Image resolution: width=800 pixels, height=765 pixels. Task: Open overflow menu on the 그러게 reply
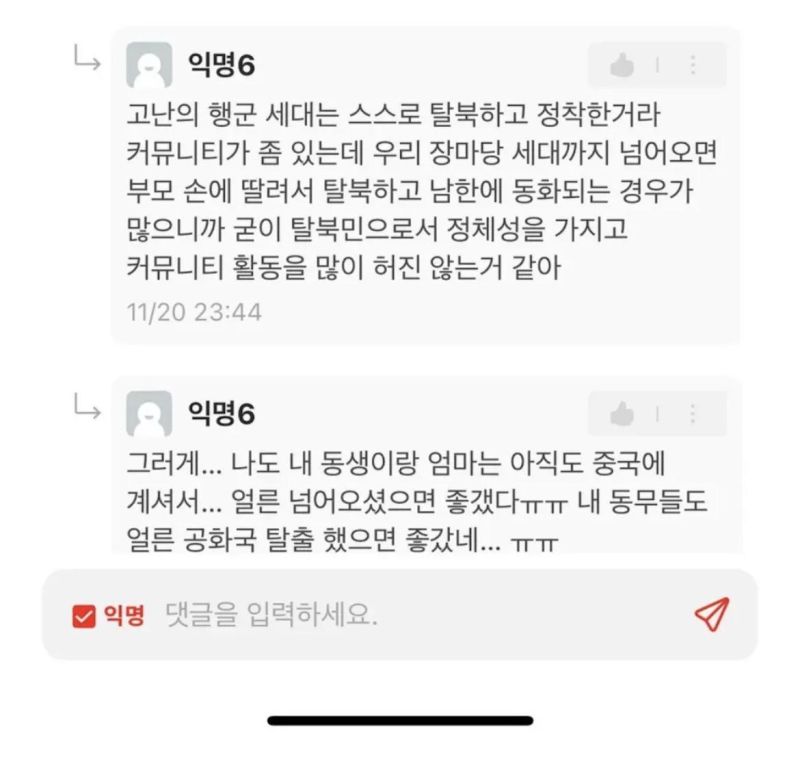[x=693, y=413]
